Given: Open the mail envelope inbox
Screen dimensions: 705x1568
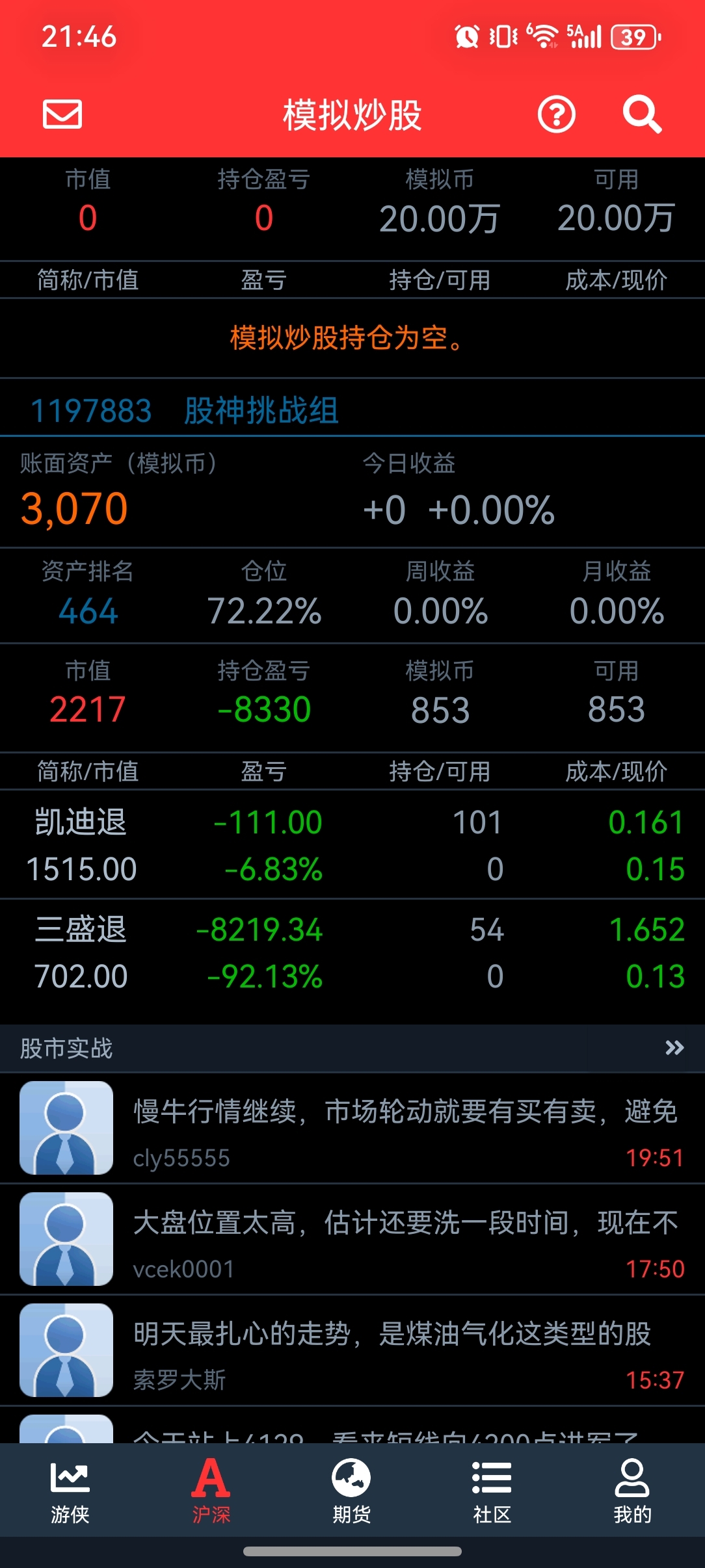Looking at the screenshot, I should coord(62,114).
